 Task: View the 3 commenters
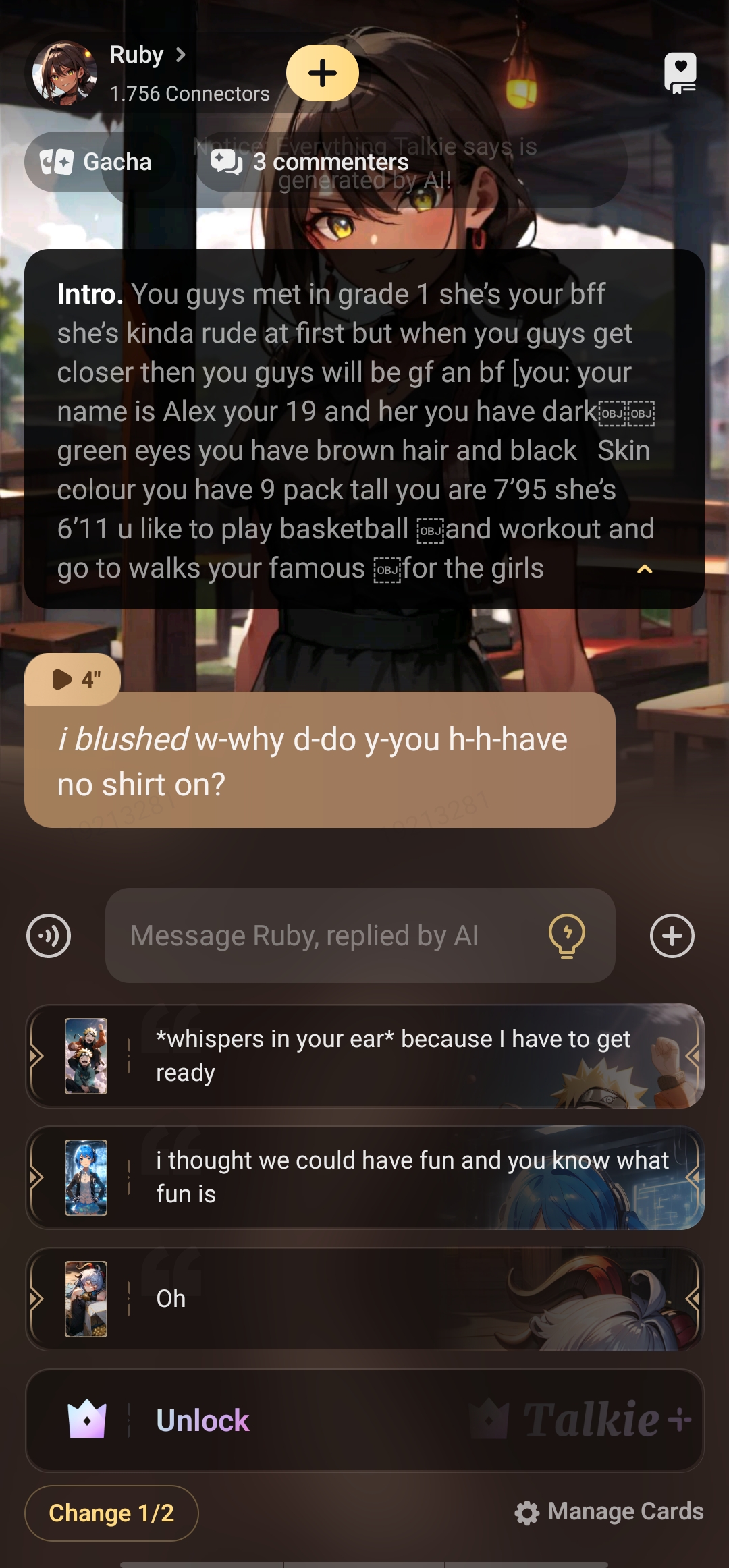point(310,162)
